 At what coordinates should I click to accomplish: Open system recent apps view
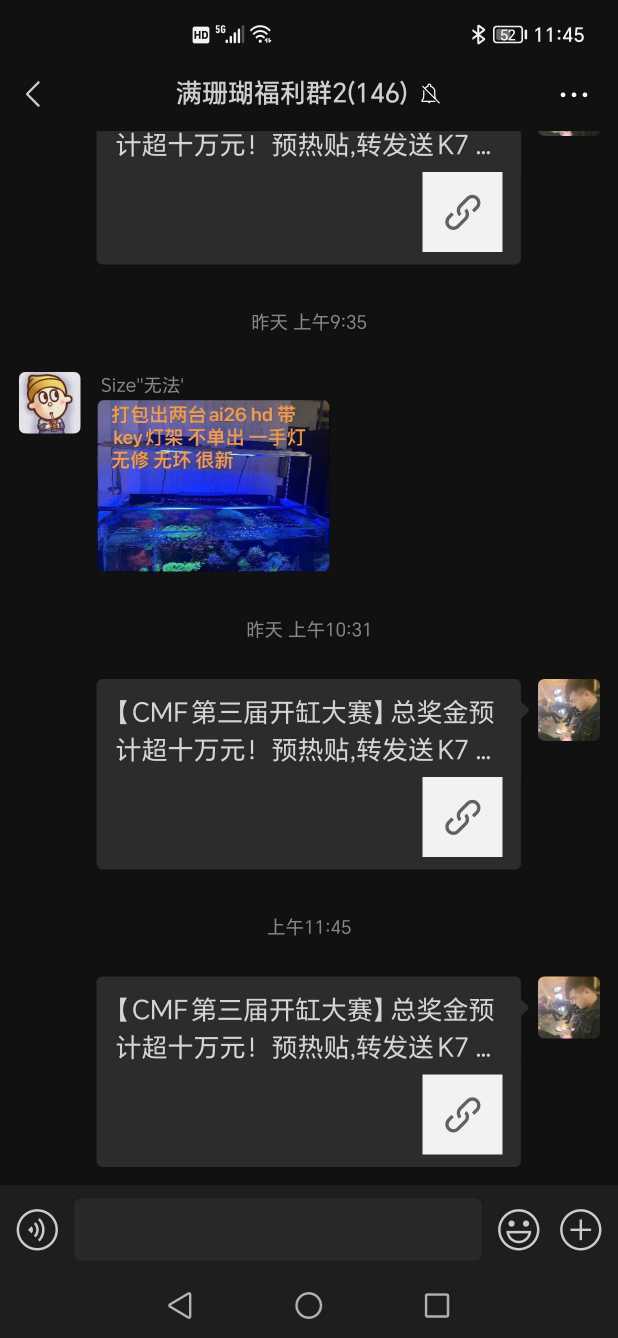436,1304
